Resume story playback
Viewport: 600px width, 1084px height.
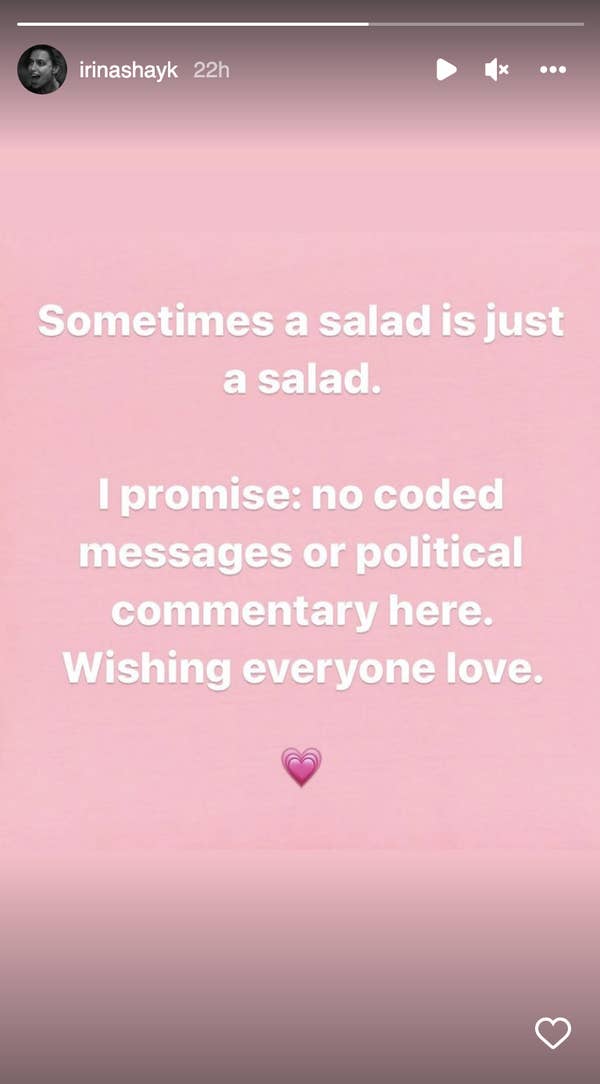[446, 70]
